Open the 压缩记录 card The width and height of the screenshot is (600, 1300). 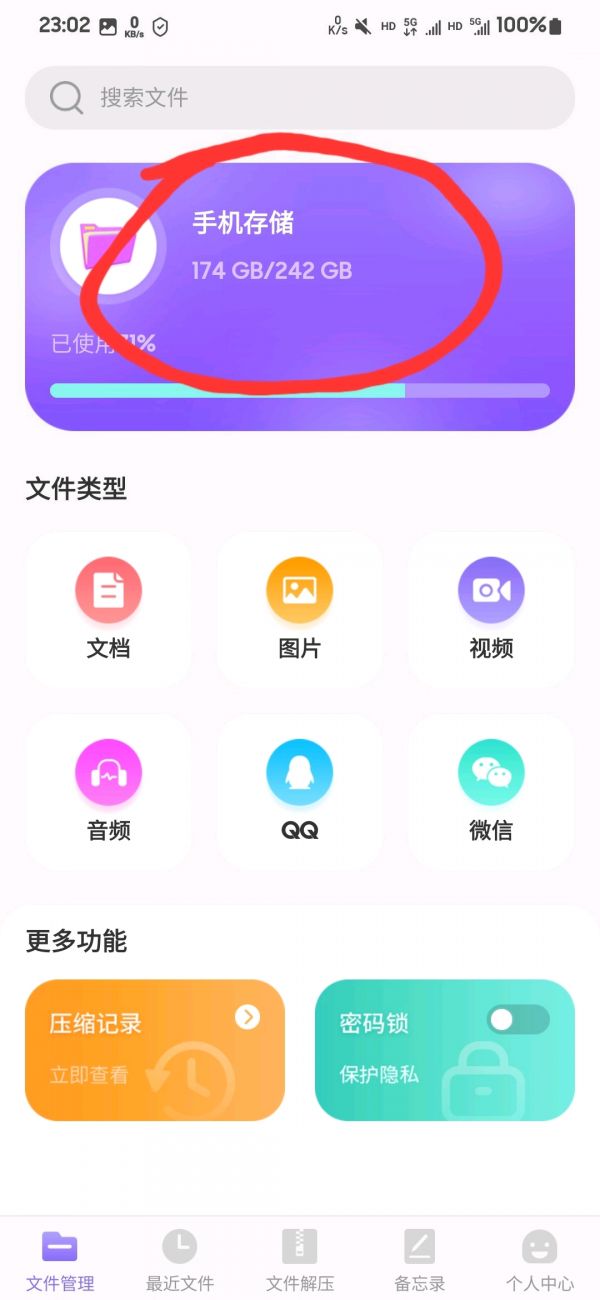click(x=155, y=1049)
